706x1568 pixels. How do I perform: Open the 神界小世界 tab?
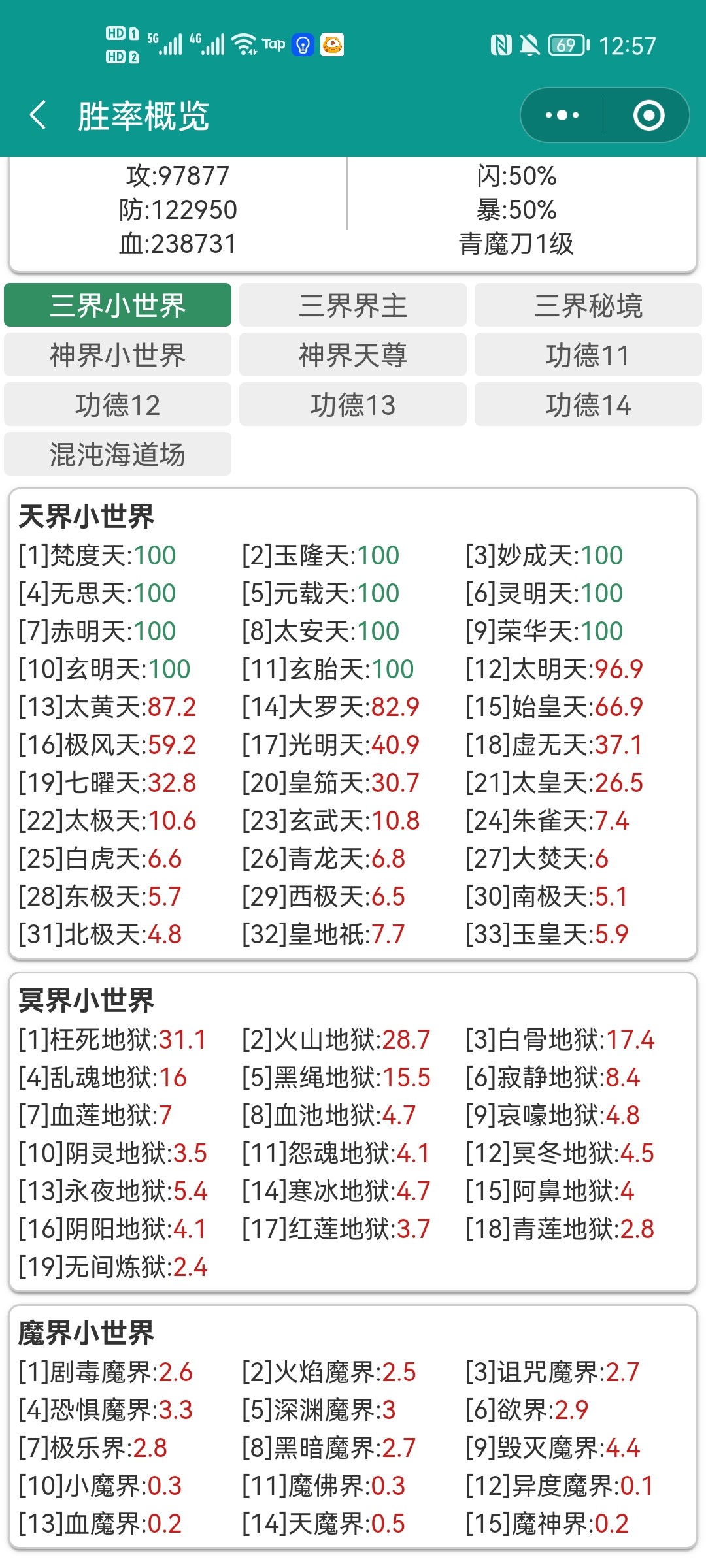(x=118, y=355)
